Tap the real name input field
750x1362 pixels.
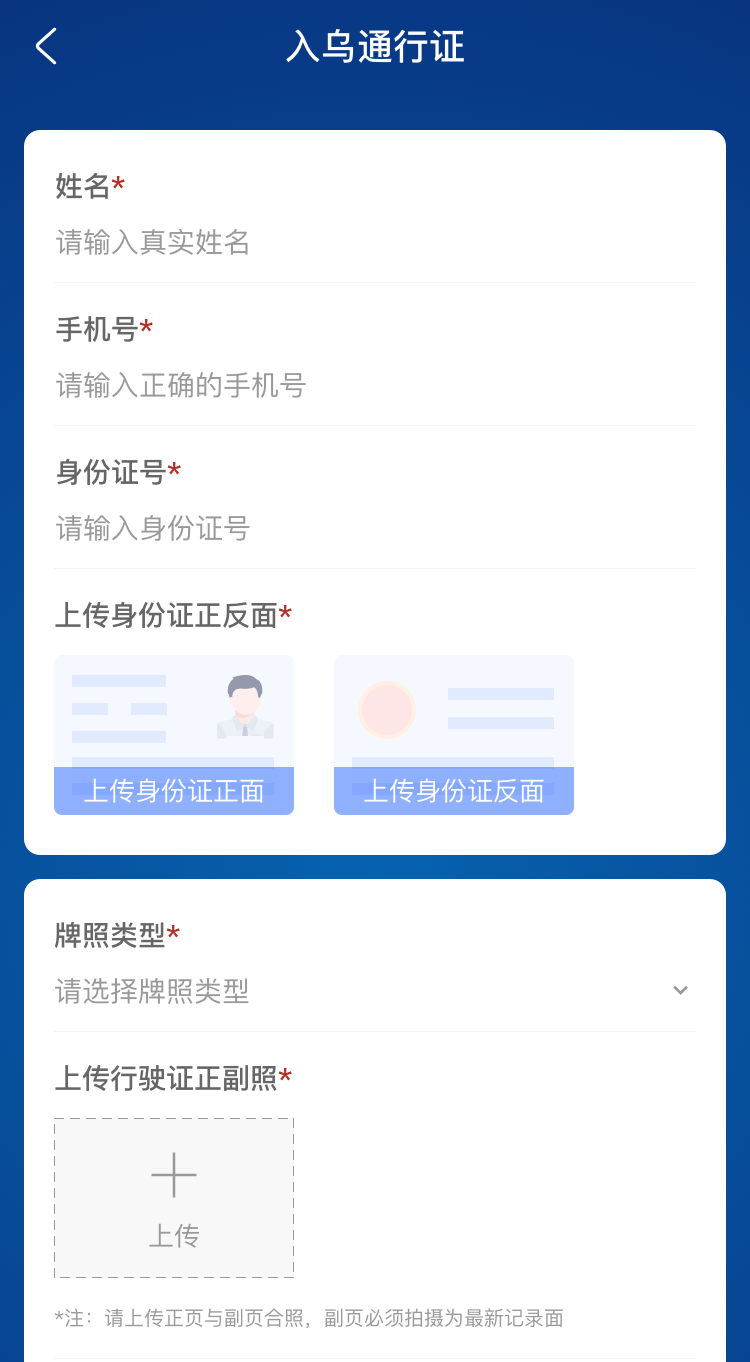374,242
